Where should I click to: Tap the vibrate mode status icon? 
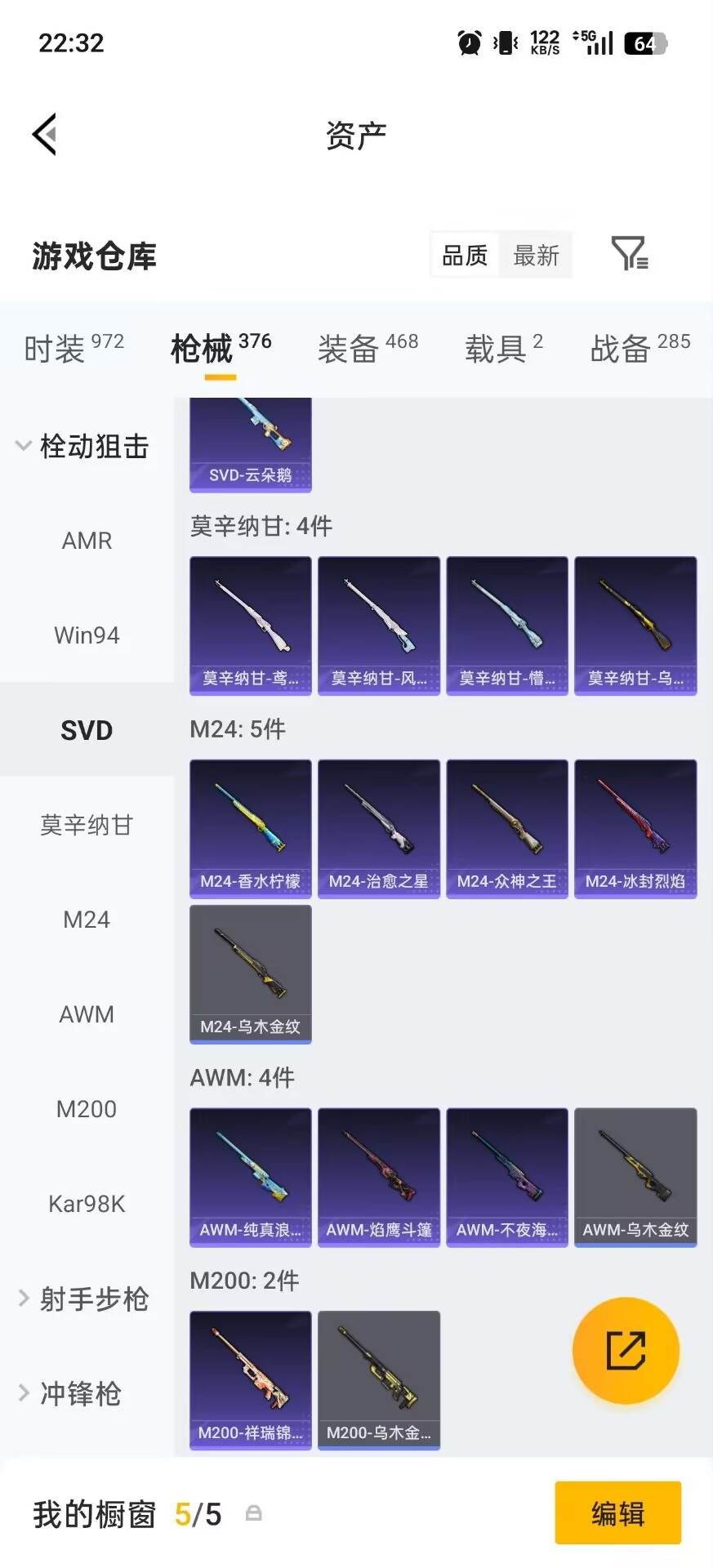click(x=505, y=42)
